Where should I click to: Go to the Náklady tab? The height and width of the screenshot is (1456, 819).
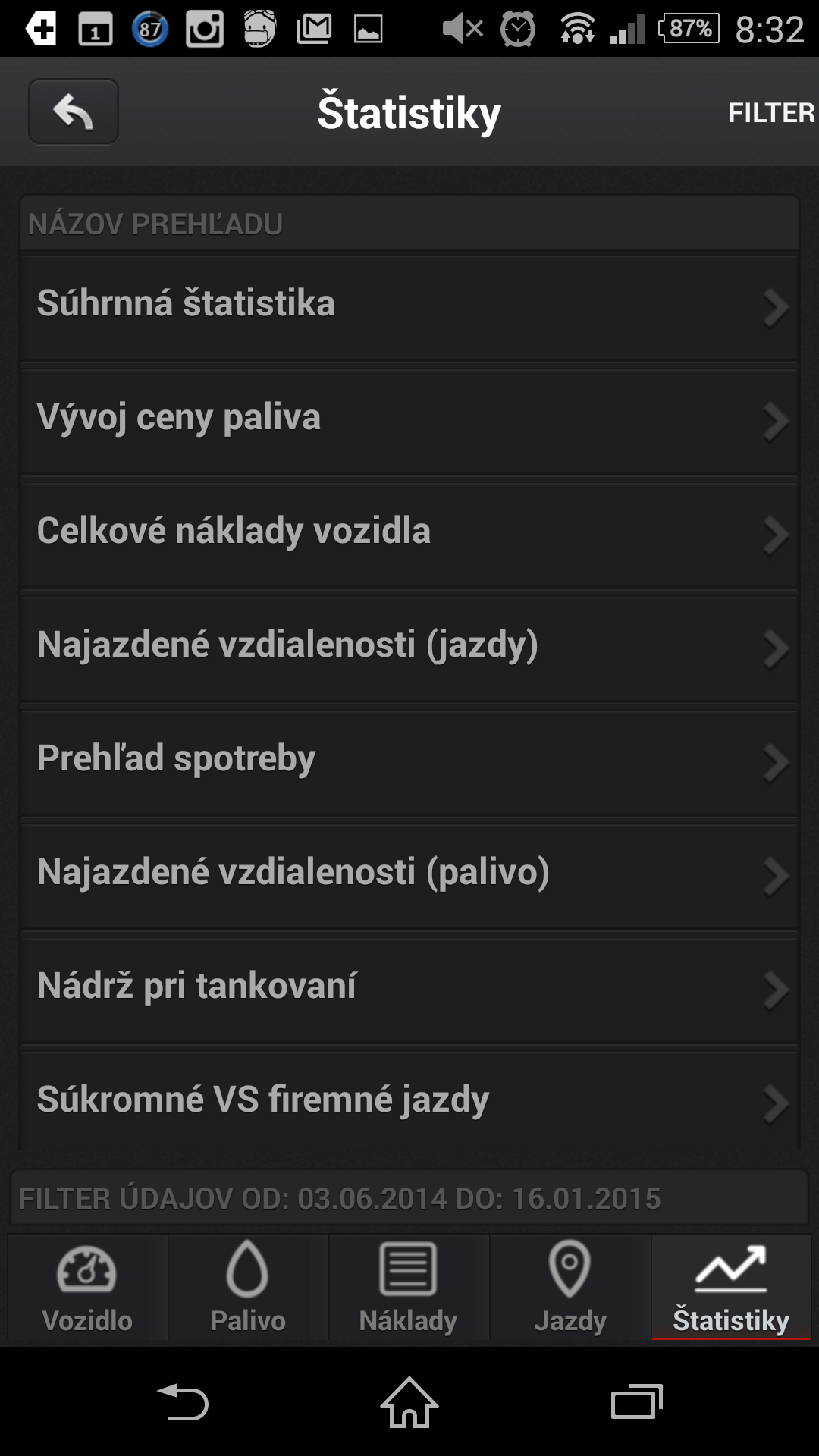(x=409, y=1287)
